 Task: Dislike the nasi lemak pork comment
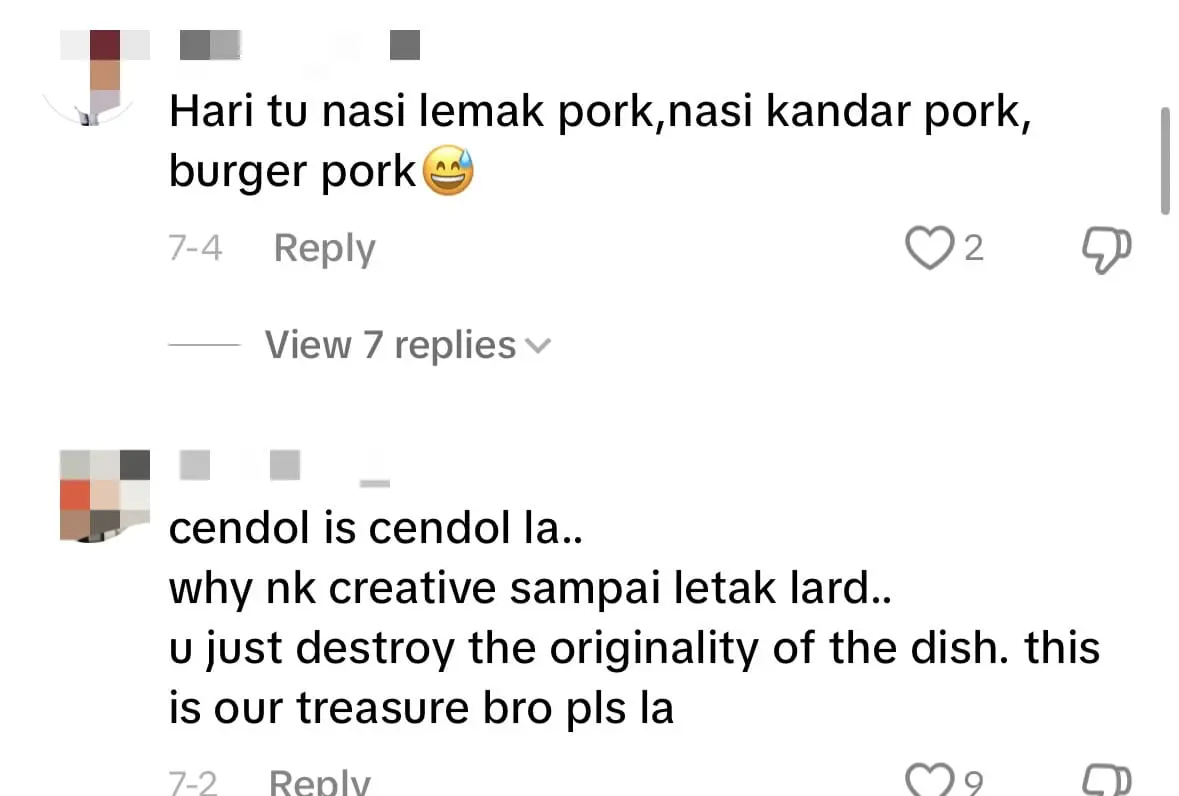[x=1107, y=249]
